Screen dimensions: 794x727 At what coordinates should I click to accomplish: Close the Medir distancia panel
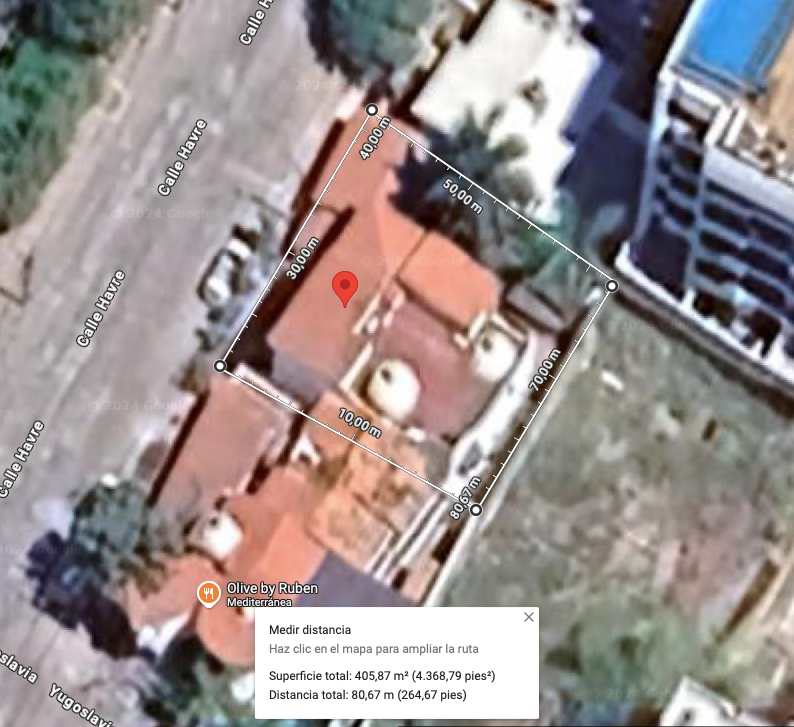[529, 617]
